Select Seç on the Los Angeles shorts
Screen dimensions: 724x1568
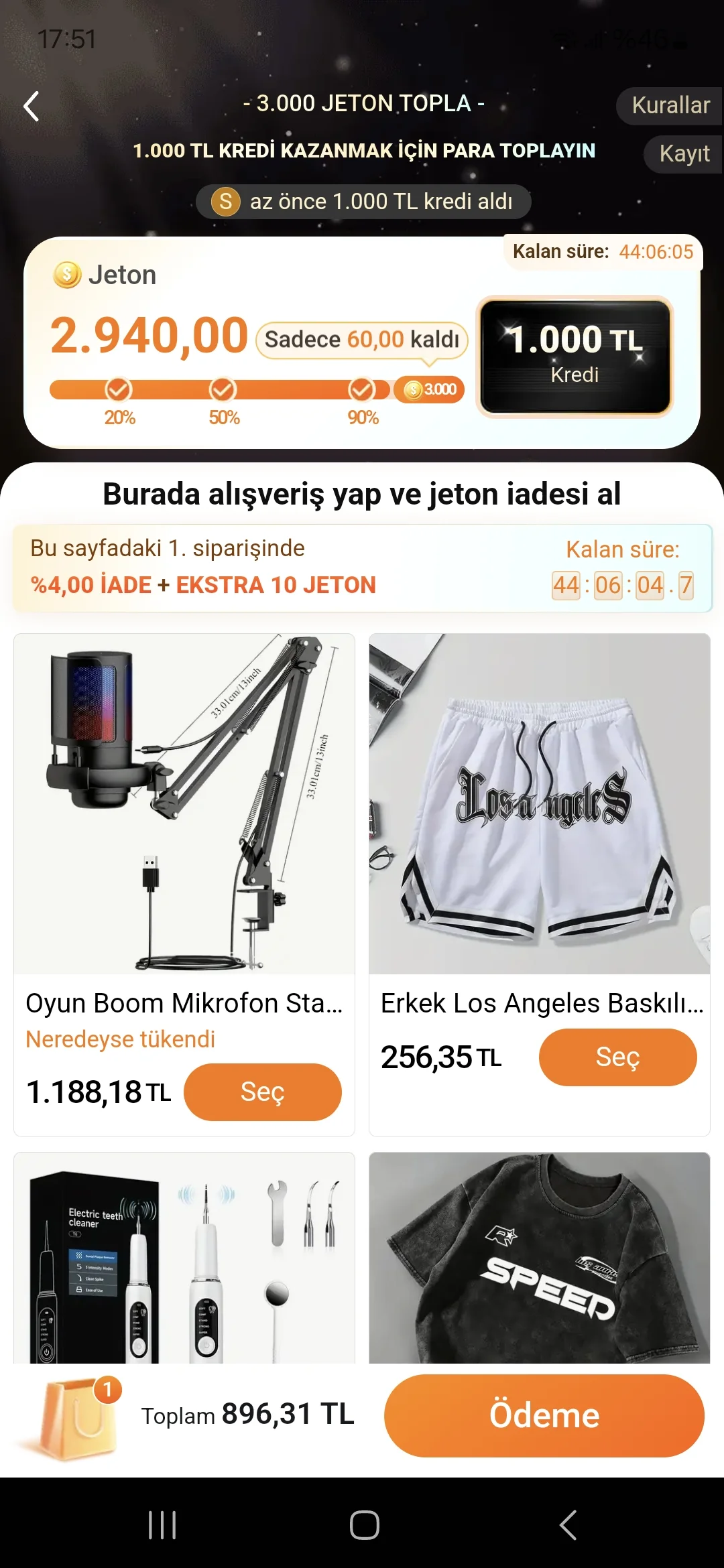click(618, 1057)
